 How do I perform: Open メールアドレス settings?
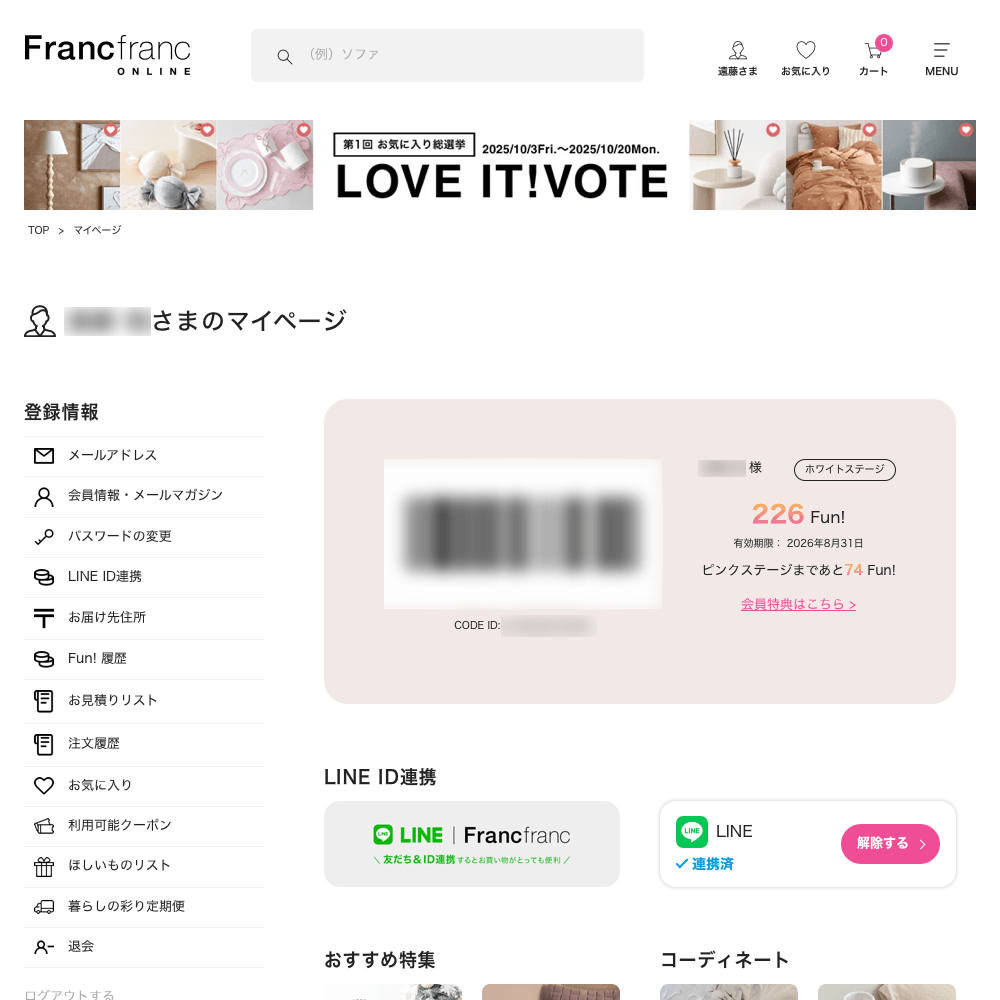point(112,455)
